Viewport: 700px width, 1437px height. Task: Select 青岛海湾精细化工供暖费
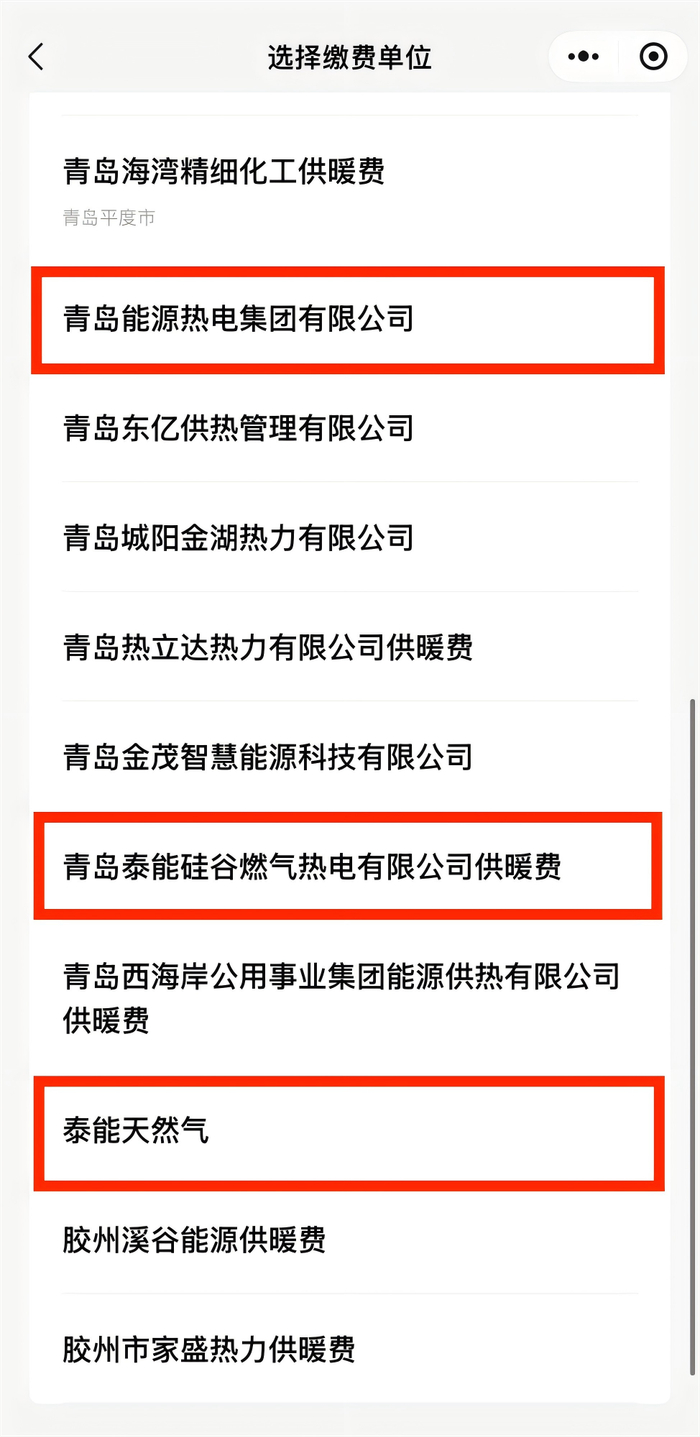click(350, 190)
